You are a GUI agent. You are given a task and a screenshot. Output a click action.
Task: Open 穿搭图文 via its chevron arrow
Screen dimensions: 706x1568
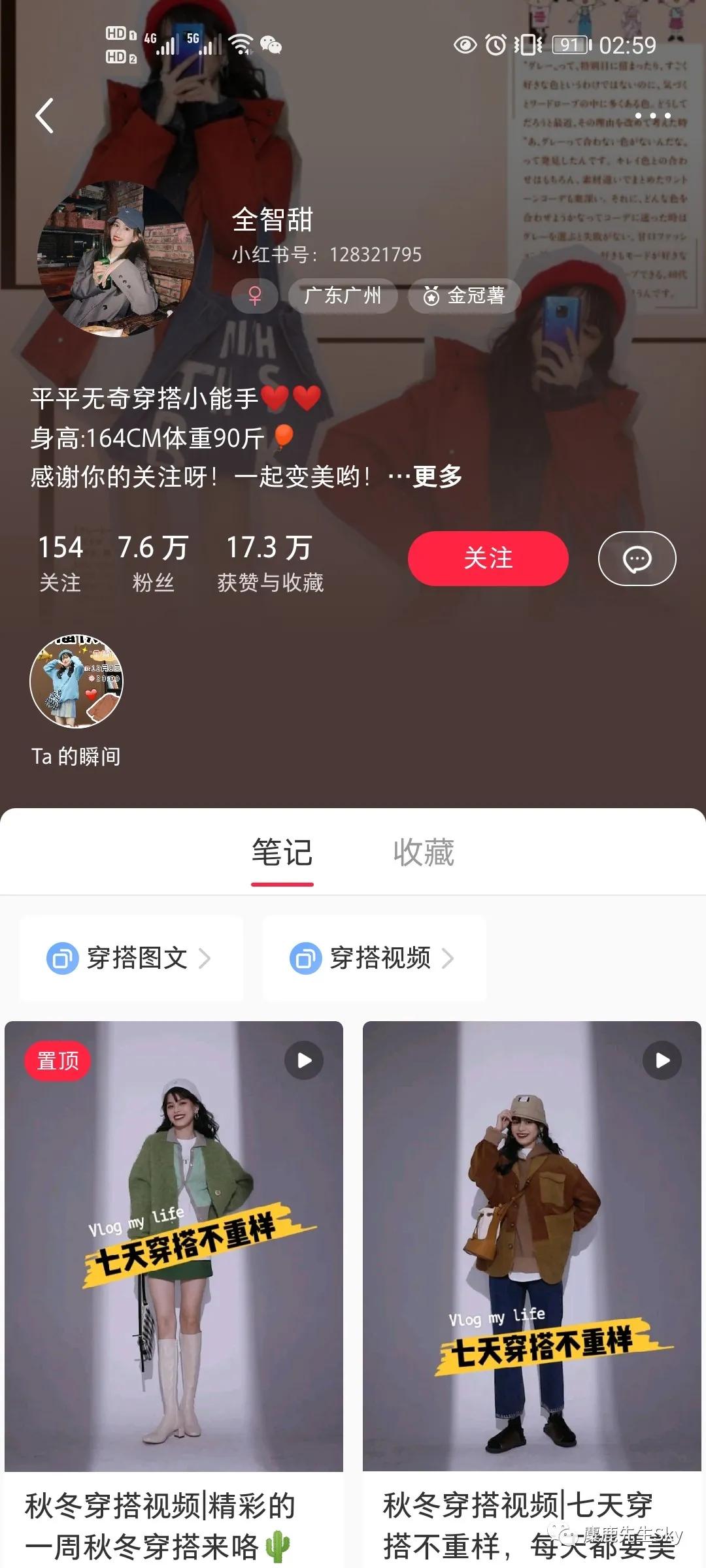(207, 958)
